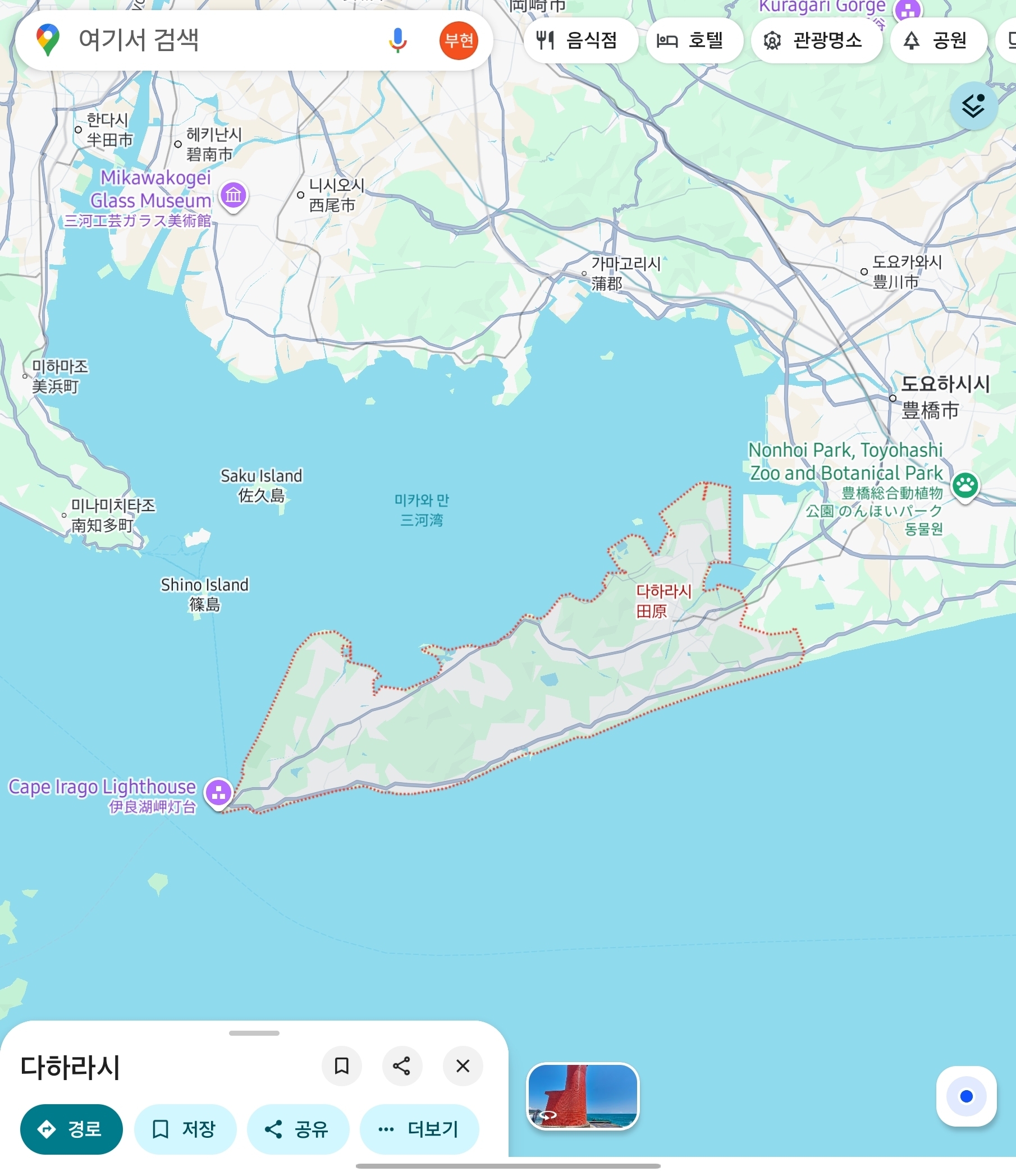
Task: Tap the bookmark icon beside 다하라시 title
Action: (x=341, y=1066)
